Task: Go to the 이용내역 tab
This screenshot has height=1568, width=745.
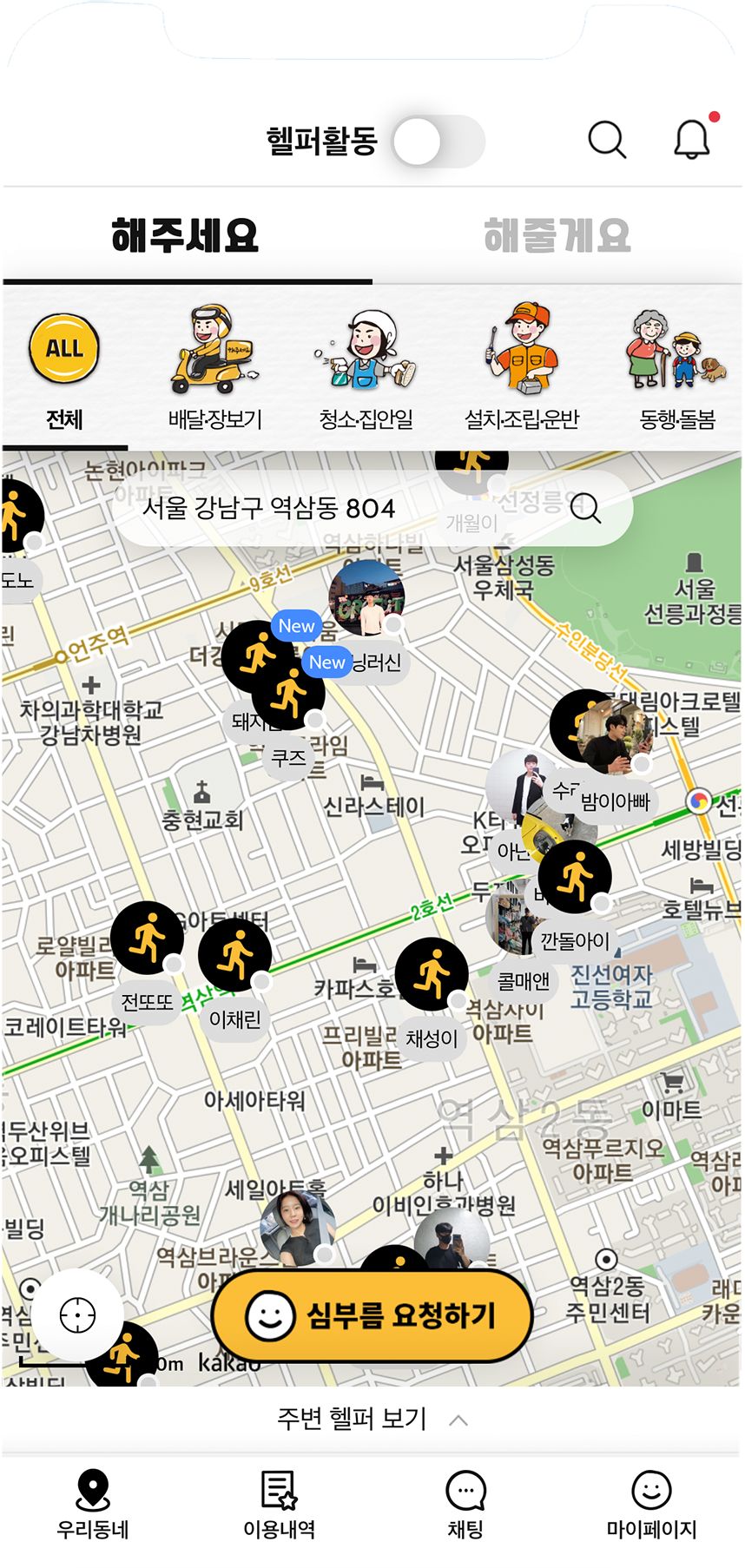Action: tap(279, 1504)
